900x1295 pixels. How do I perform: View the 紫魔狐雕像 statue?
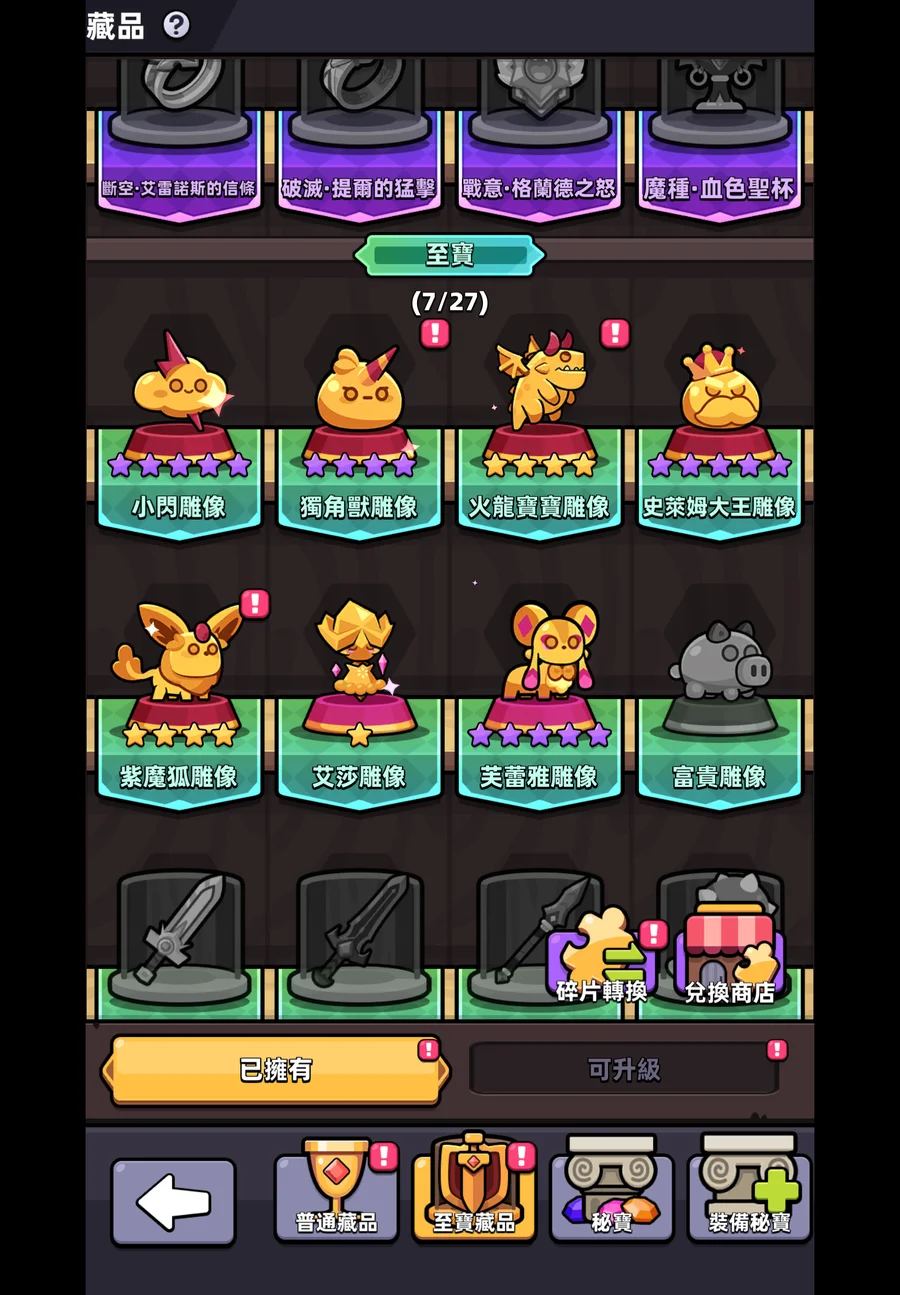pyautogui.click(x=179, y=700)
